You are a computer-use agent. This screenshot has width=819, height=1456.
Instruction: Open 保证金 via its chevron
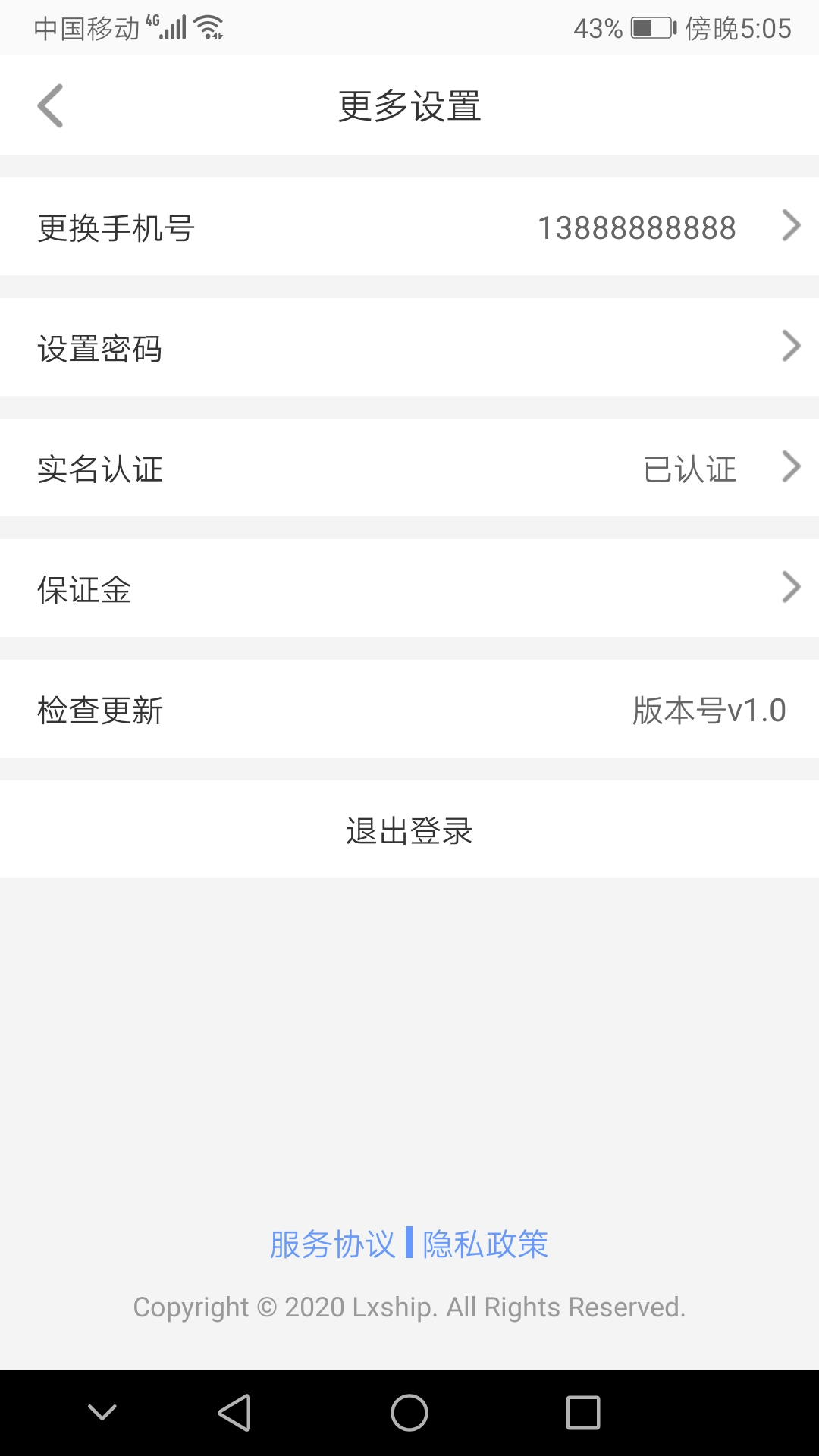791,588
